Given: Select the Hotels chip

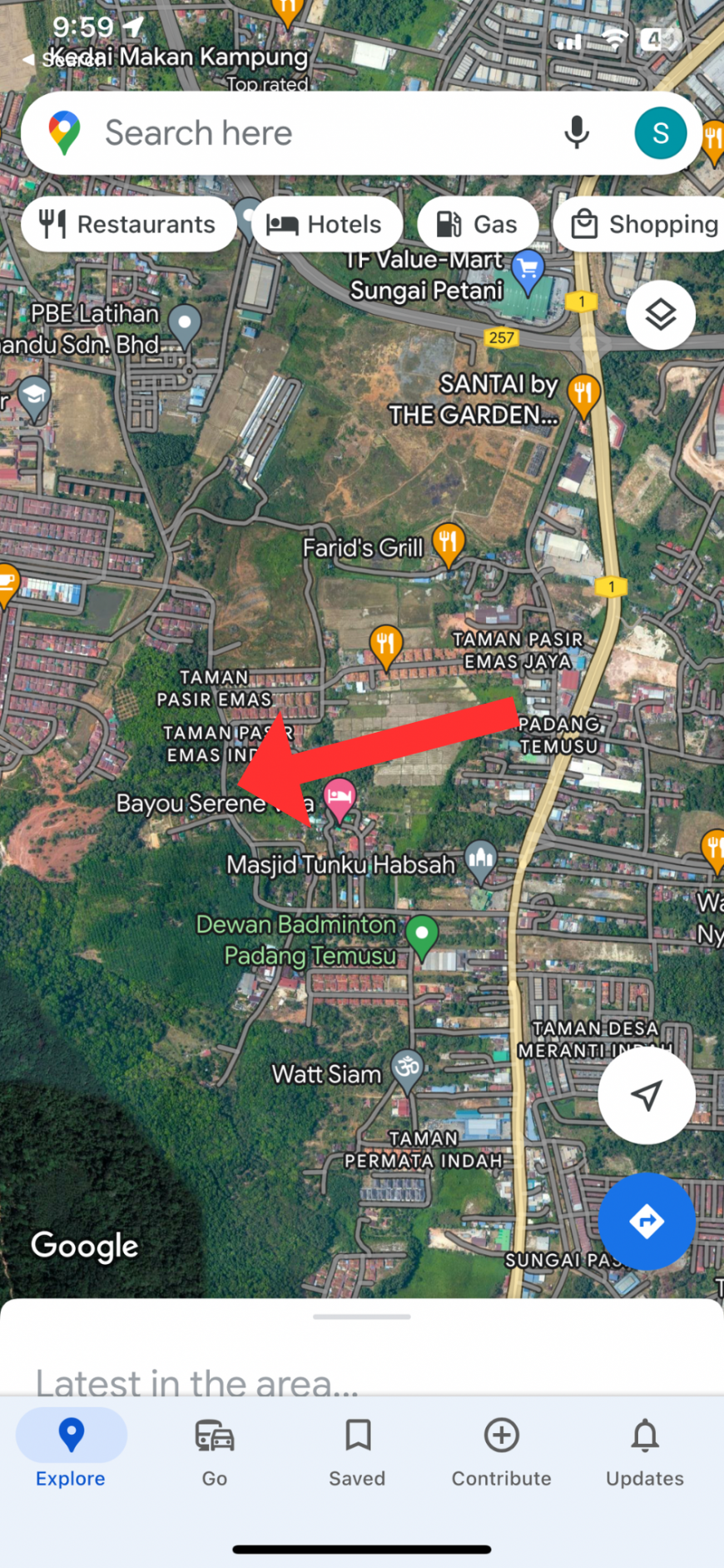Looking at the screenshot, I should click(326, 224).
